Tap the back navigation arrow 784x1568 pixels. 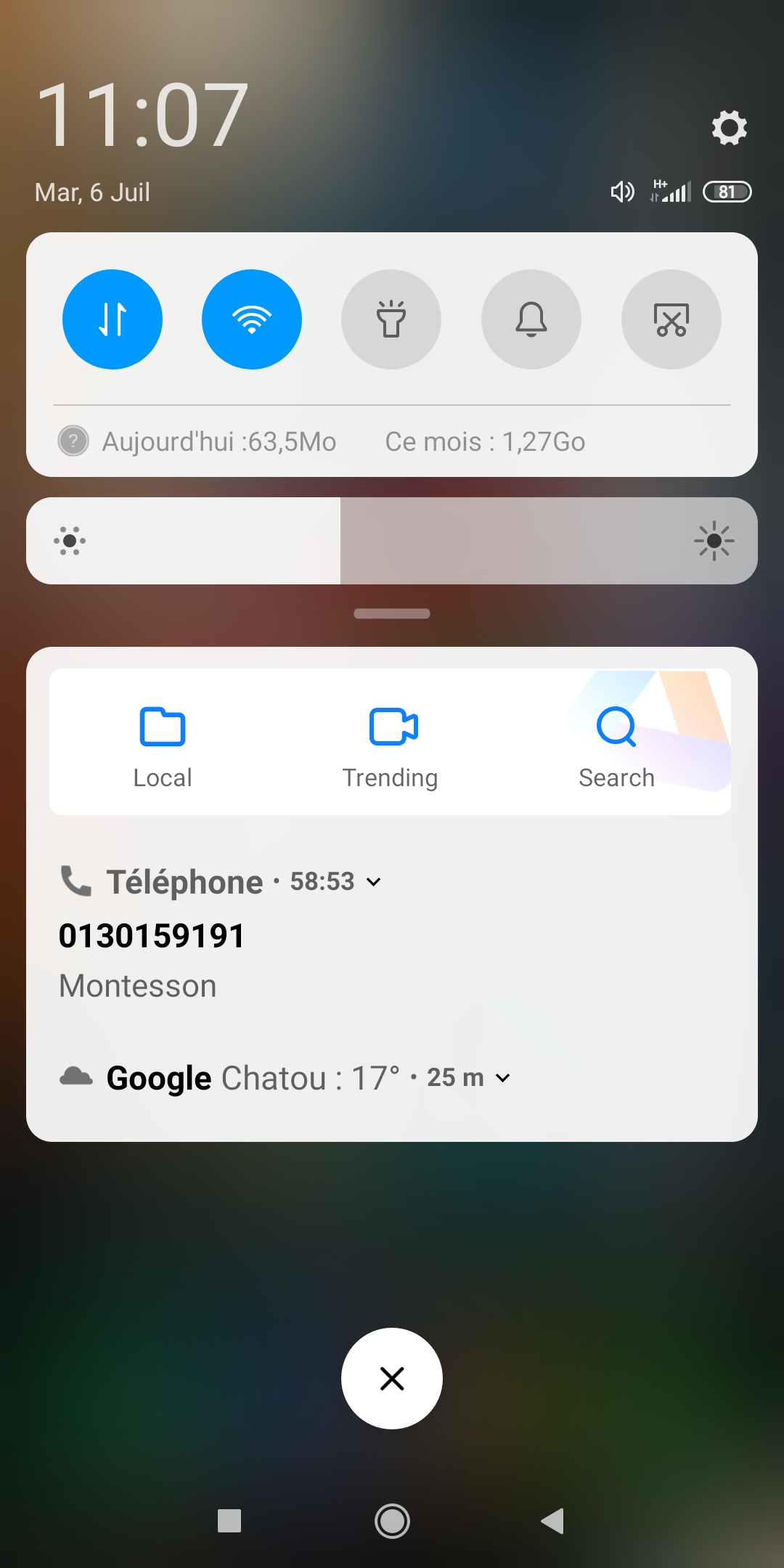click(x=553, y=1521)
